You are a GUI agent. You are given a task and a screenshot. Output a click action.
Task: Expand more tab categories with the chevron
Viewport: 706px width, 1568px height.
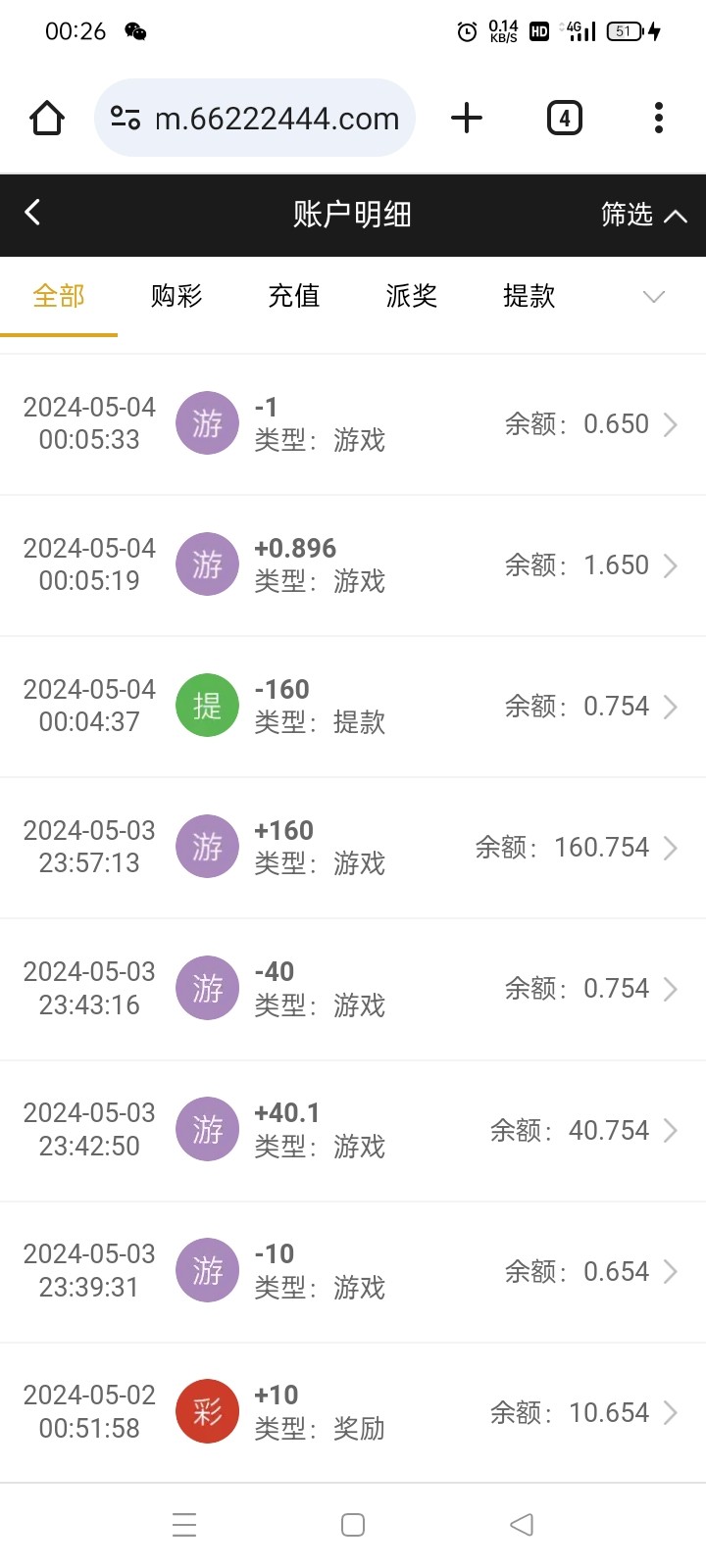(653, 297)
